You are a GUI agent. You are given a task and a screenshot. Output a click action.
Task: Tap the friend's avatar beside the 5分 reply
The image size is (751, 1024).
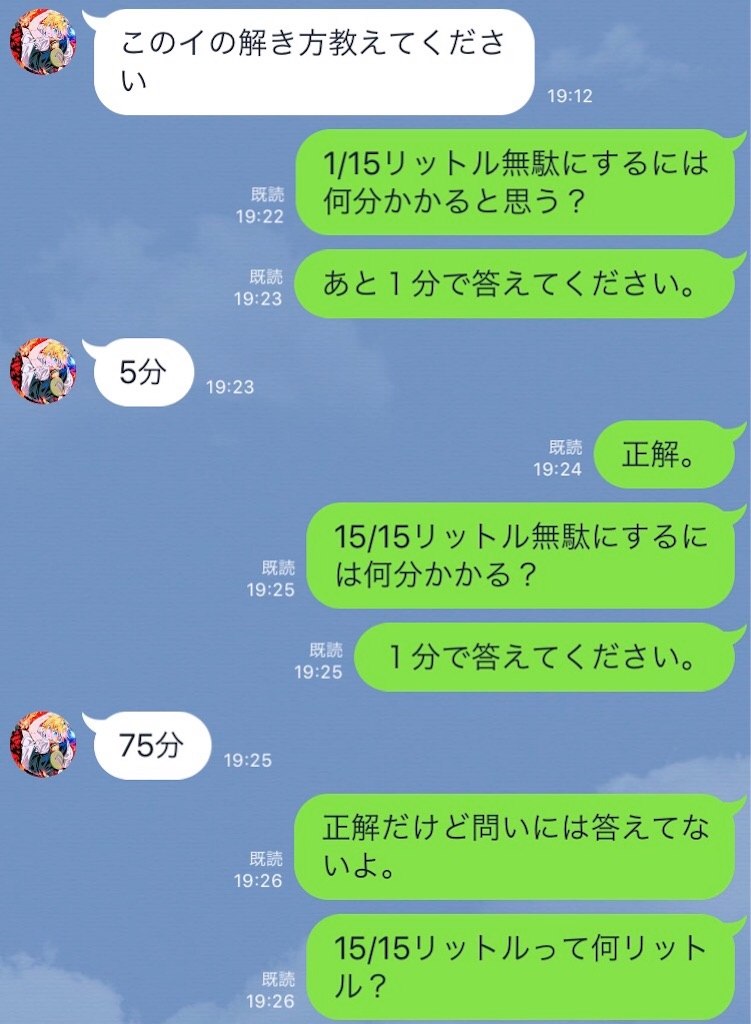(x=45, y=370)
